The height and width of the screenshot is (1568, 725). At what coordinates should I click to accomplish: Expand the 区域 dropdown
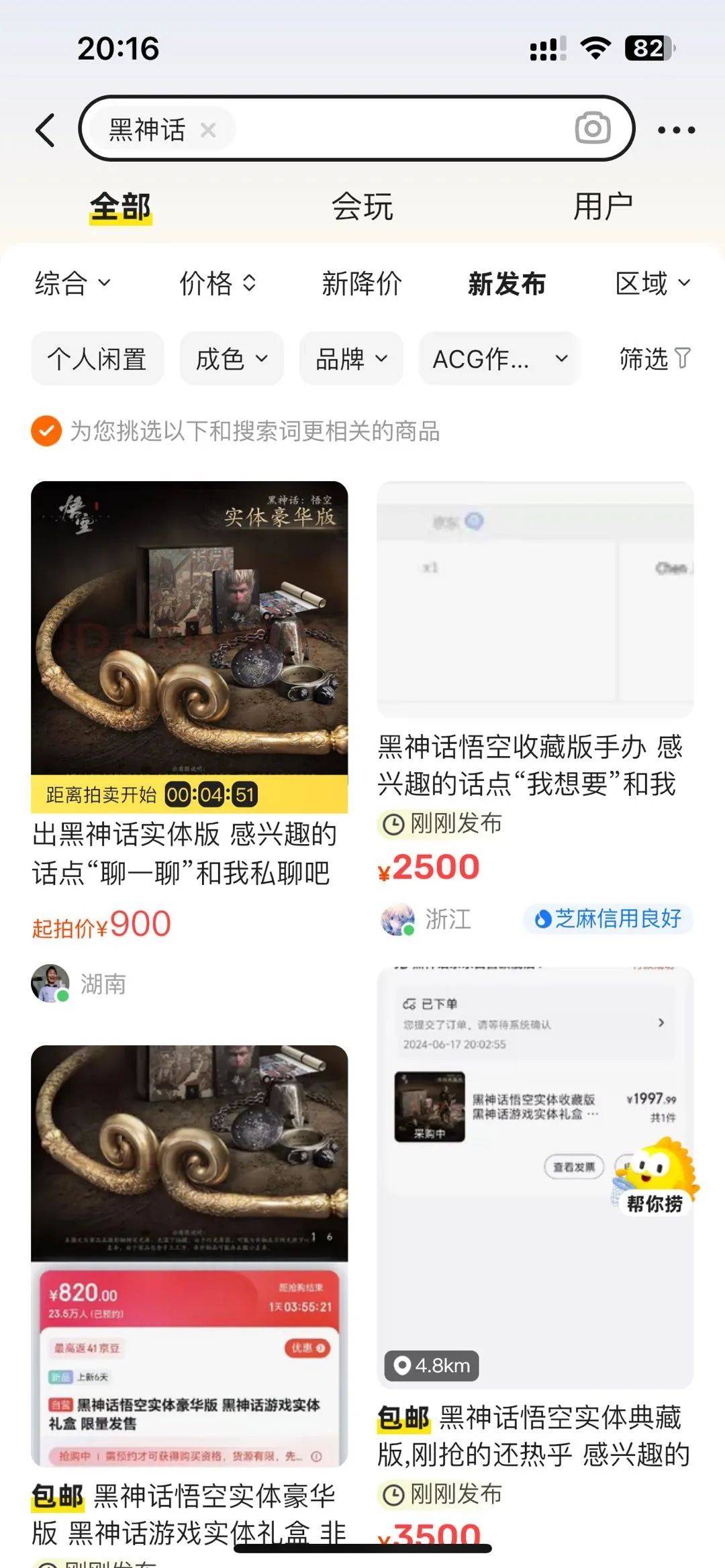[x=652, y=283]
